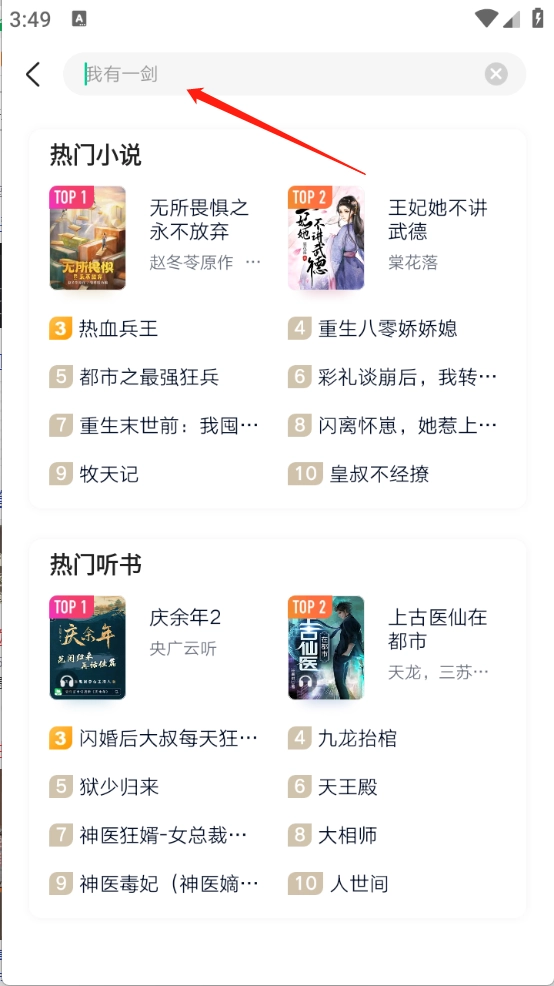Select novel 热血兵王

pos(104,329)
